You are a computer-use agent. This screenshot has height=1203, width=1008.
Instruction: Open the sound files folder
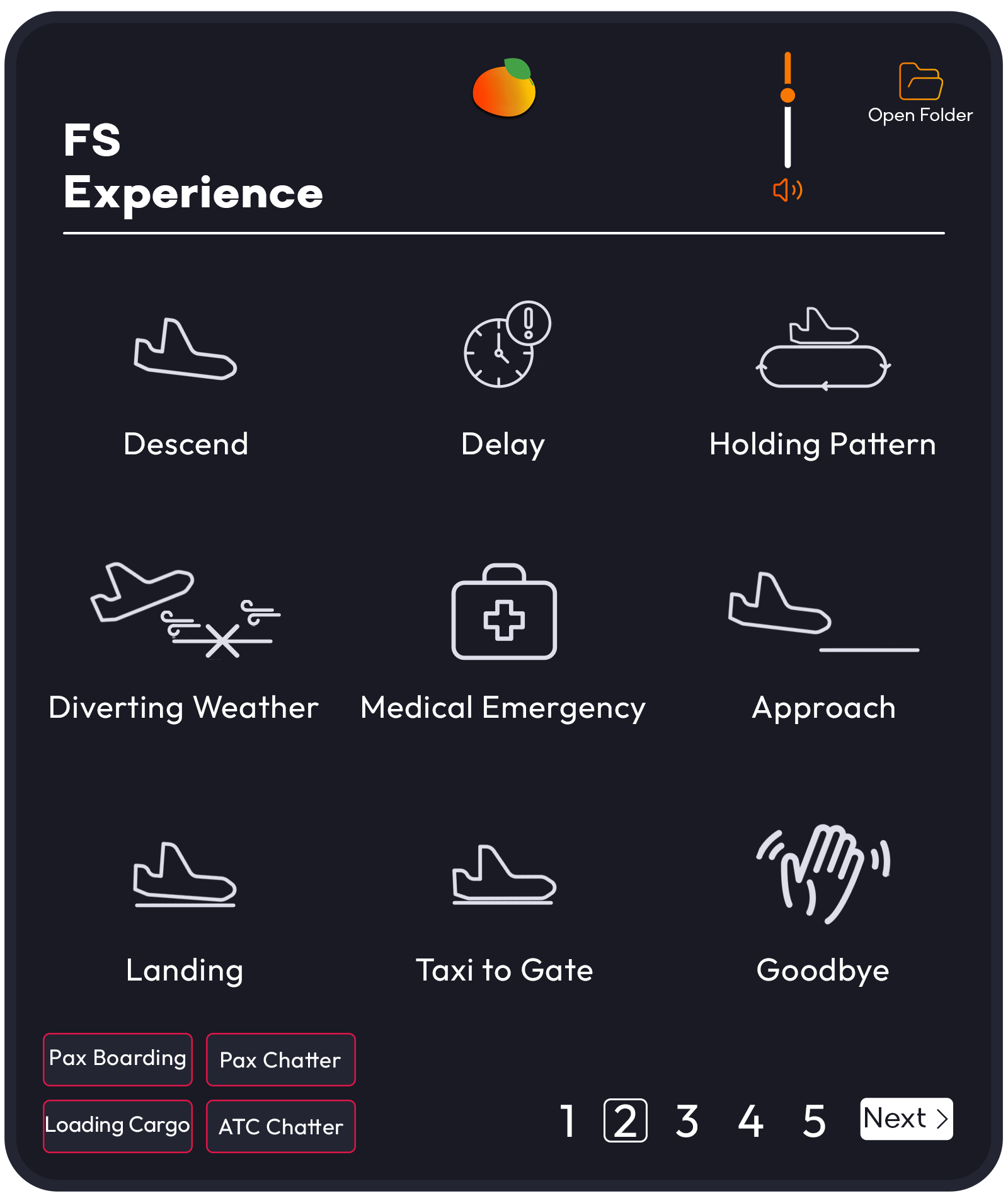tap(920, 91)
